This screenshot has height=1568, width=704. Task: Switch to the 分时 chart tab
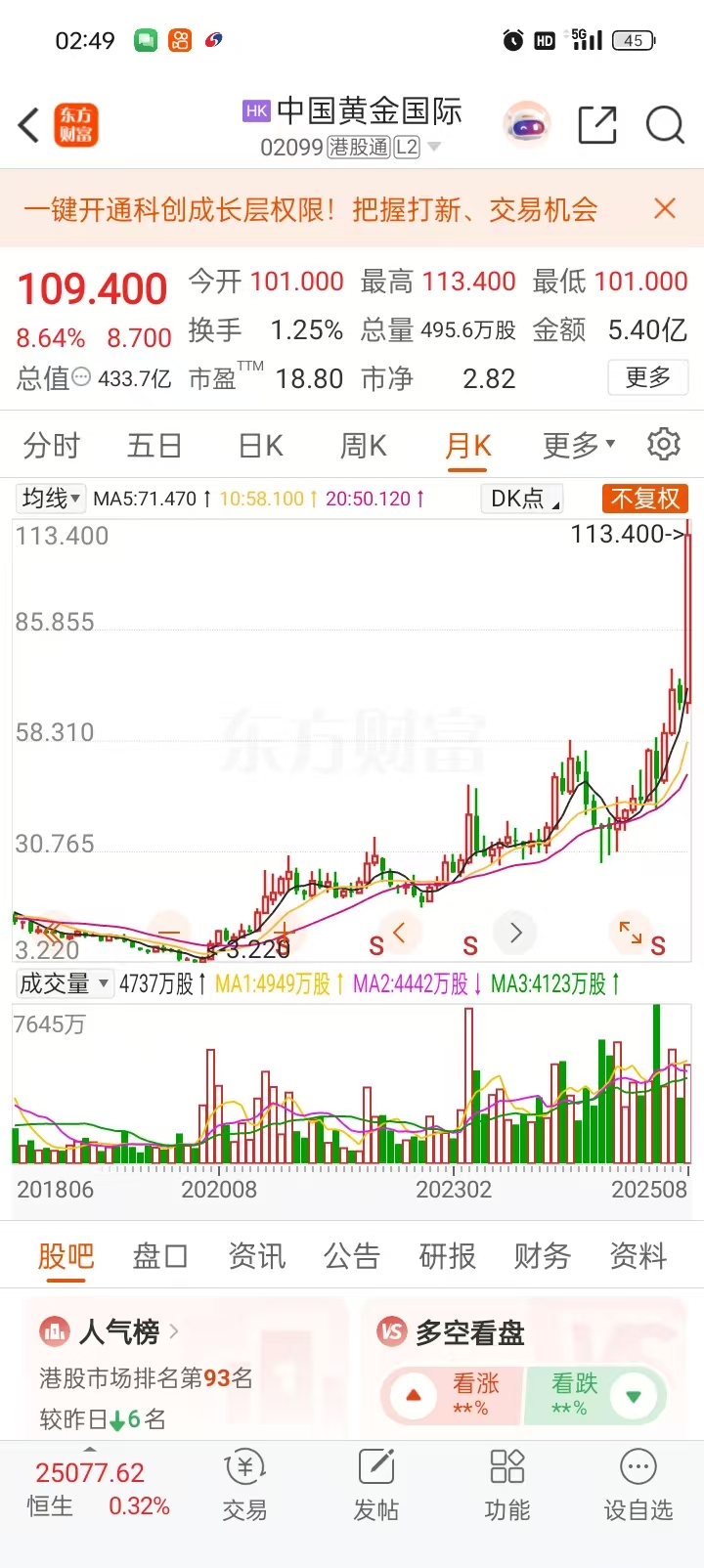point(52,446)
